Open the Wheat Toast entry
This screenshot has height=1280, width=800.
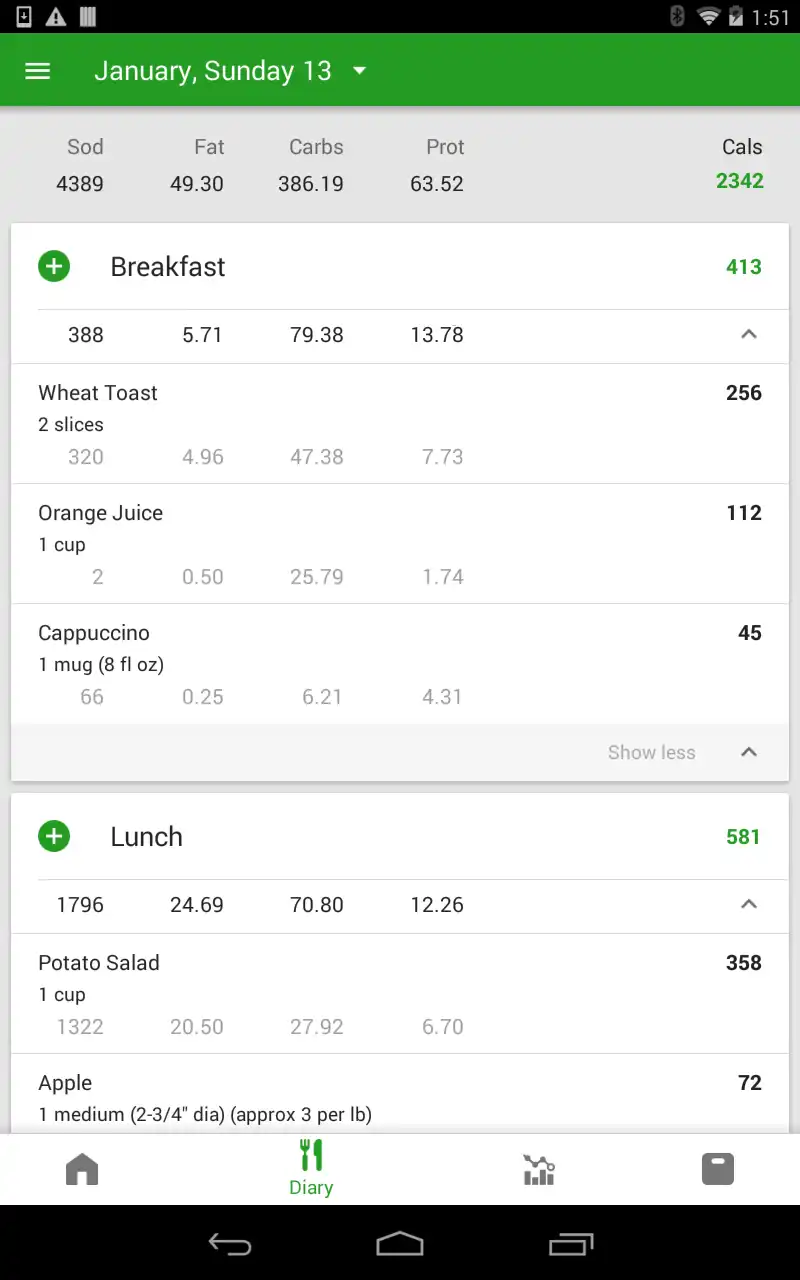pyautogui.click(x=400, y=424)
